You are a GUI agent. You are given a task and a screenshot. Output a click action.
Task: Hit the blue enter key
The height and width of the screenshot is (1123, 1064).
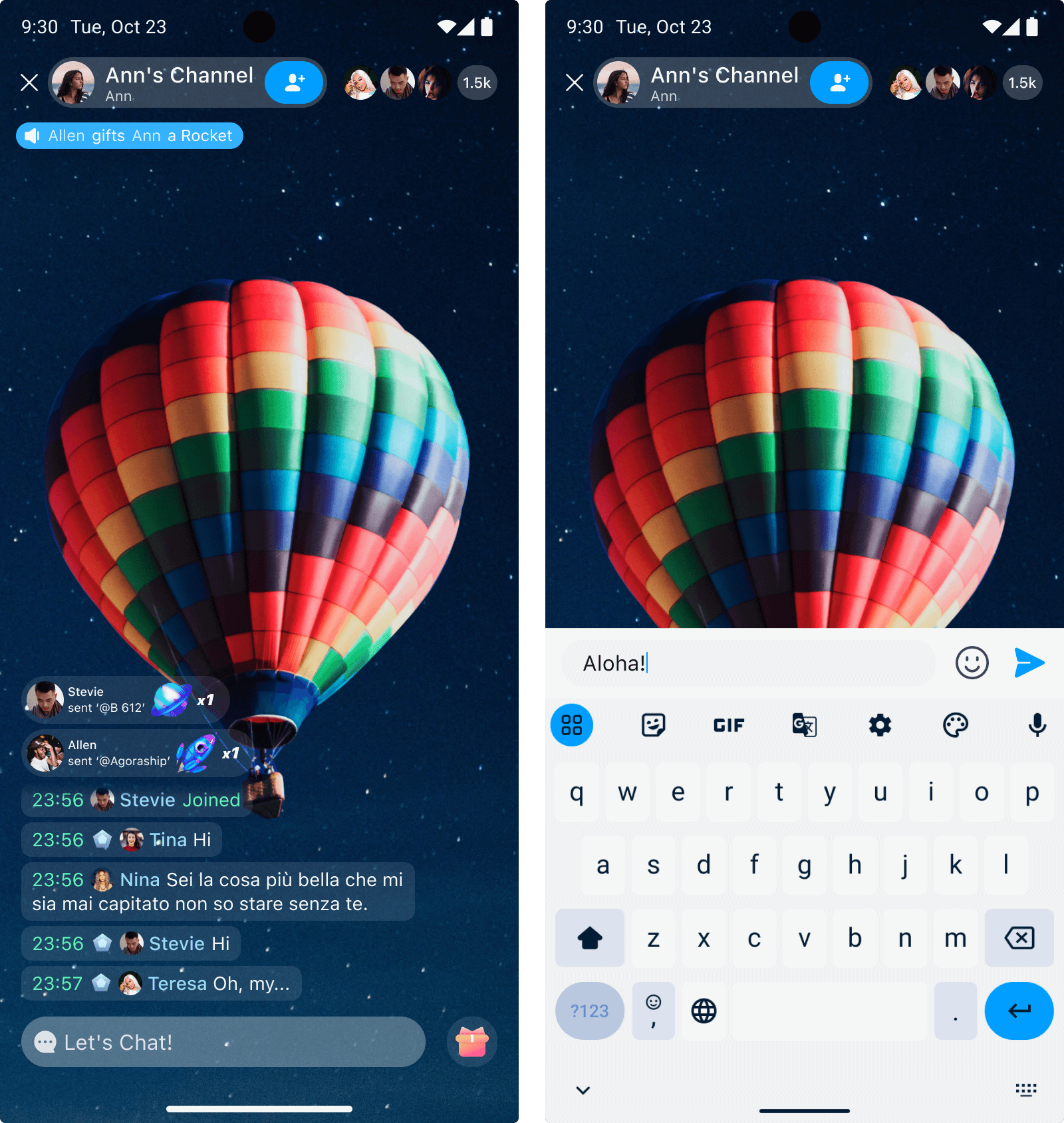pyautogui.click(x=1019, y=1011)
